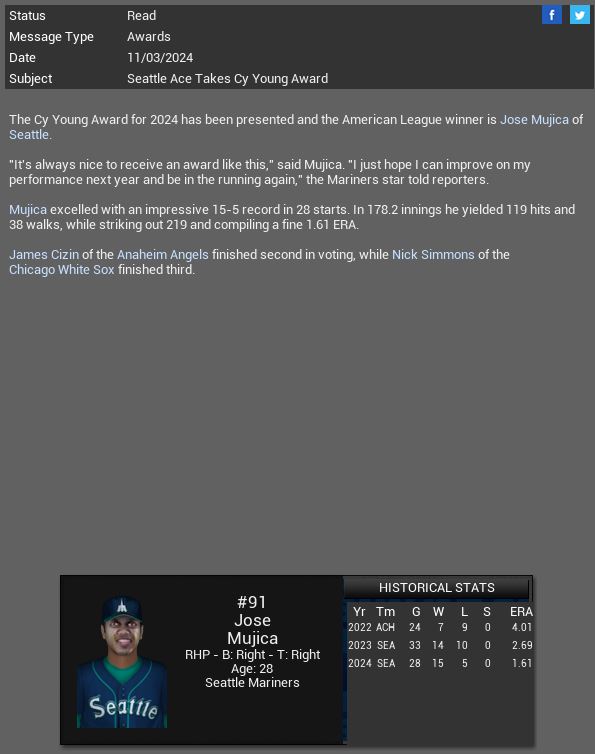Open the Seattle team link
Screen dimensions: 595x754
pyautogui.click(x=29, y=135)
